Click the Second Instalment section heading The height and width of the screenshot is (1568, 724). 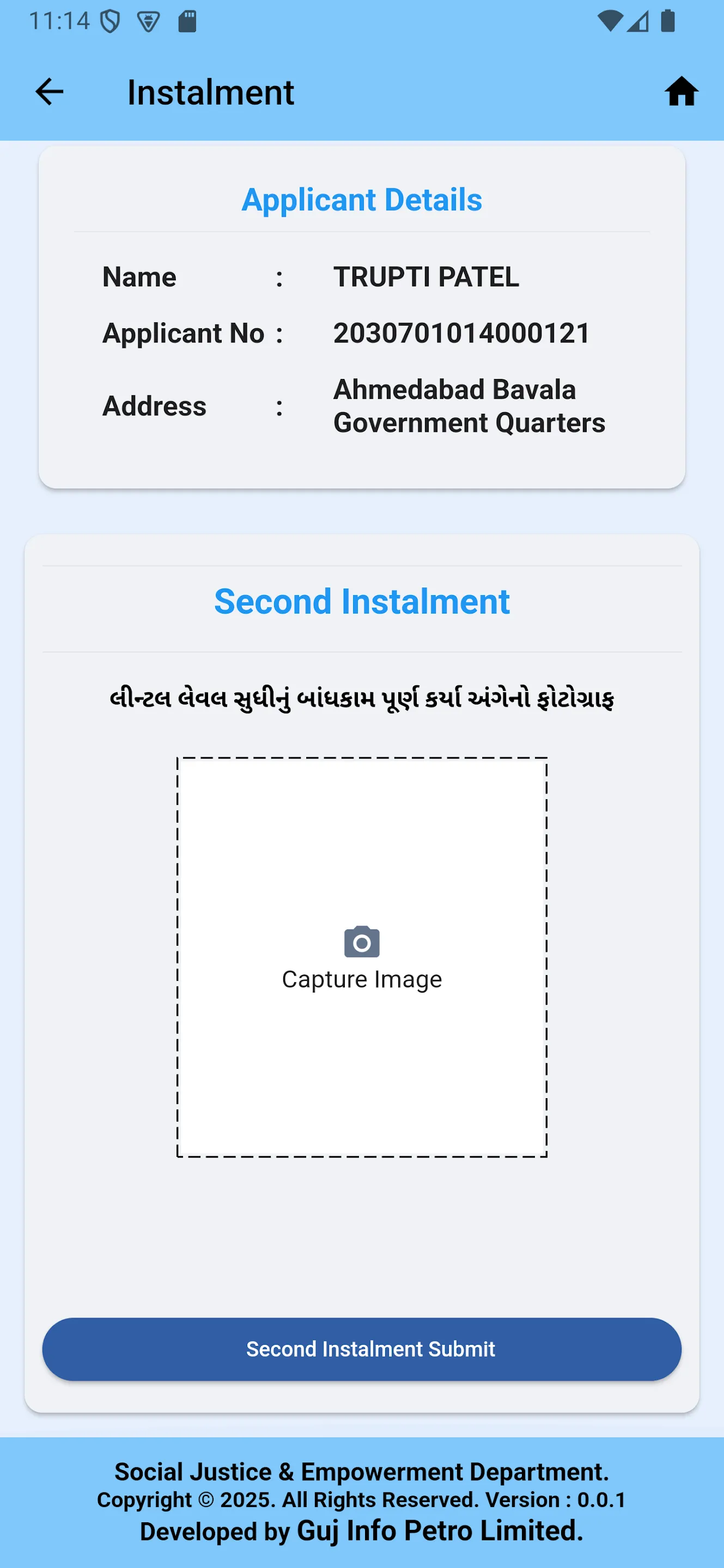(362, 602)
